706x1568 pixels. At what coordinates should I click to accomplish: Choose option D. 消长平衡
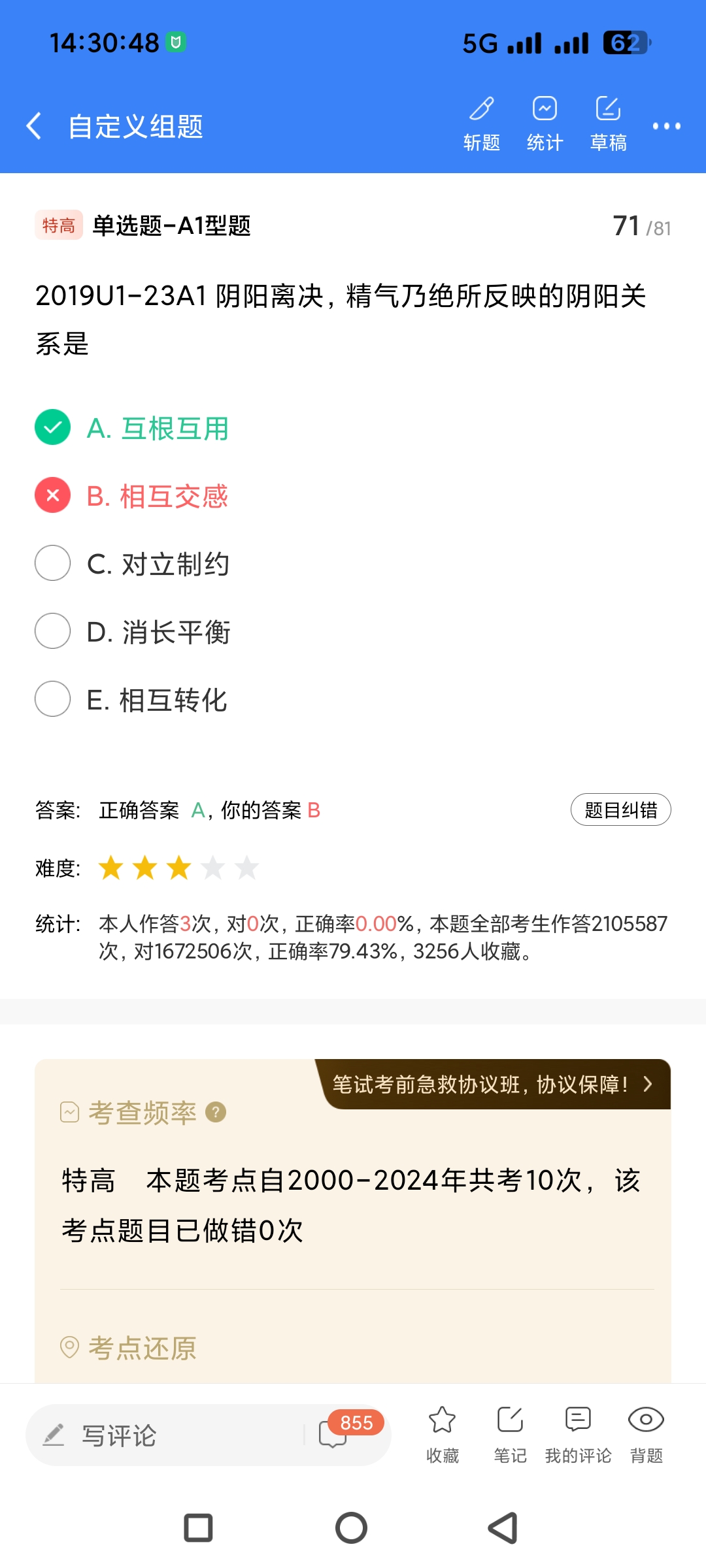pyautogui.click(x=157, y=632)
